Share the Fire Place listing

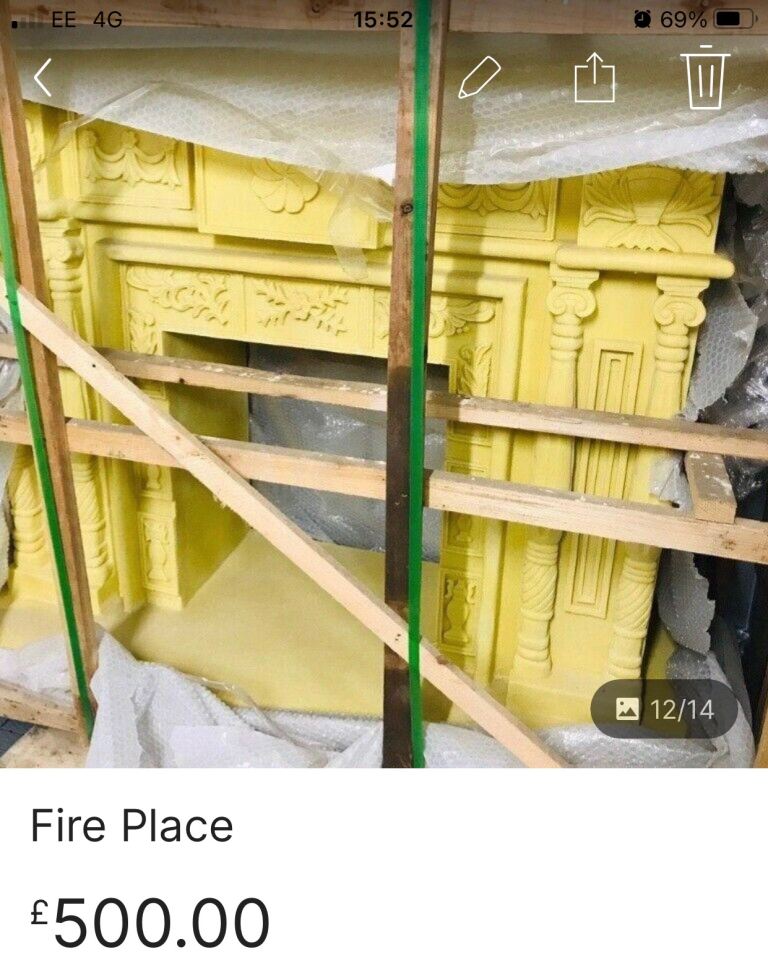[594, 77]
